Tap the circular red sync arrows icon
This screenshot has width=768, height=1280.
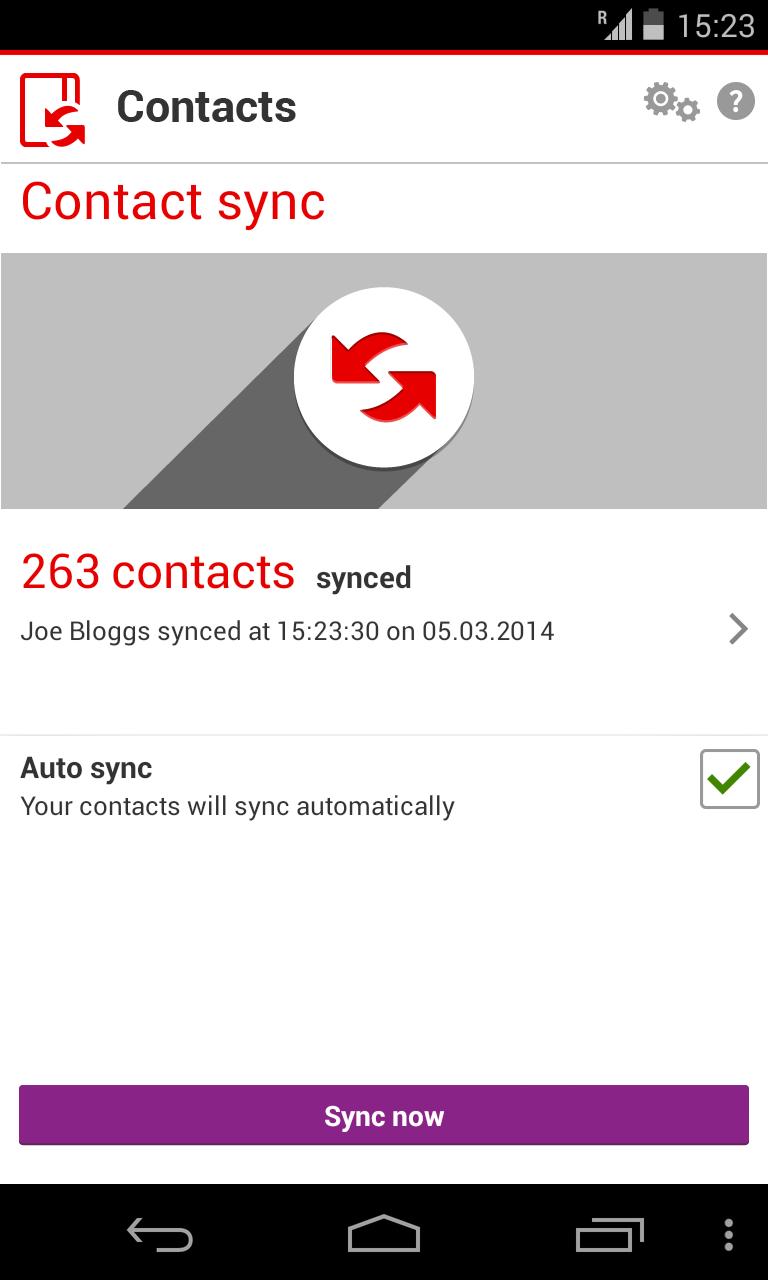click(x=384, y=377)
